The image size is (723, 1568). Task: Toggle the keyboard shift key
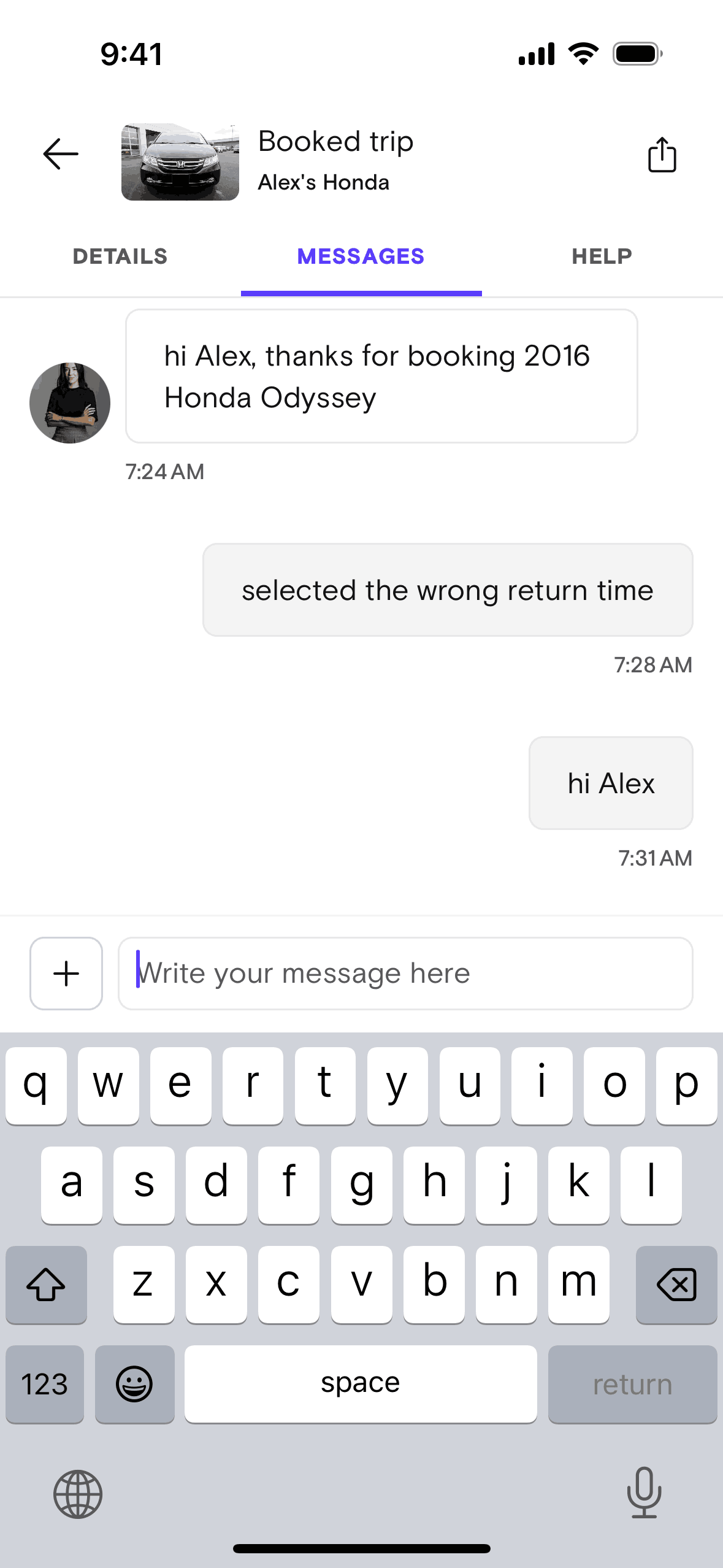[x=46, y=1284]
